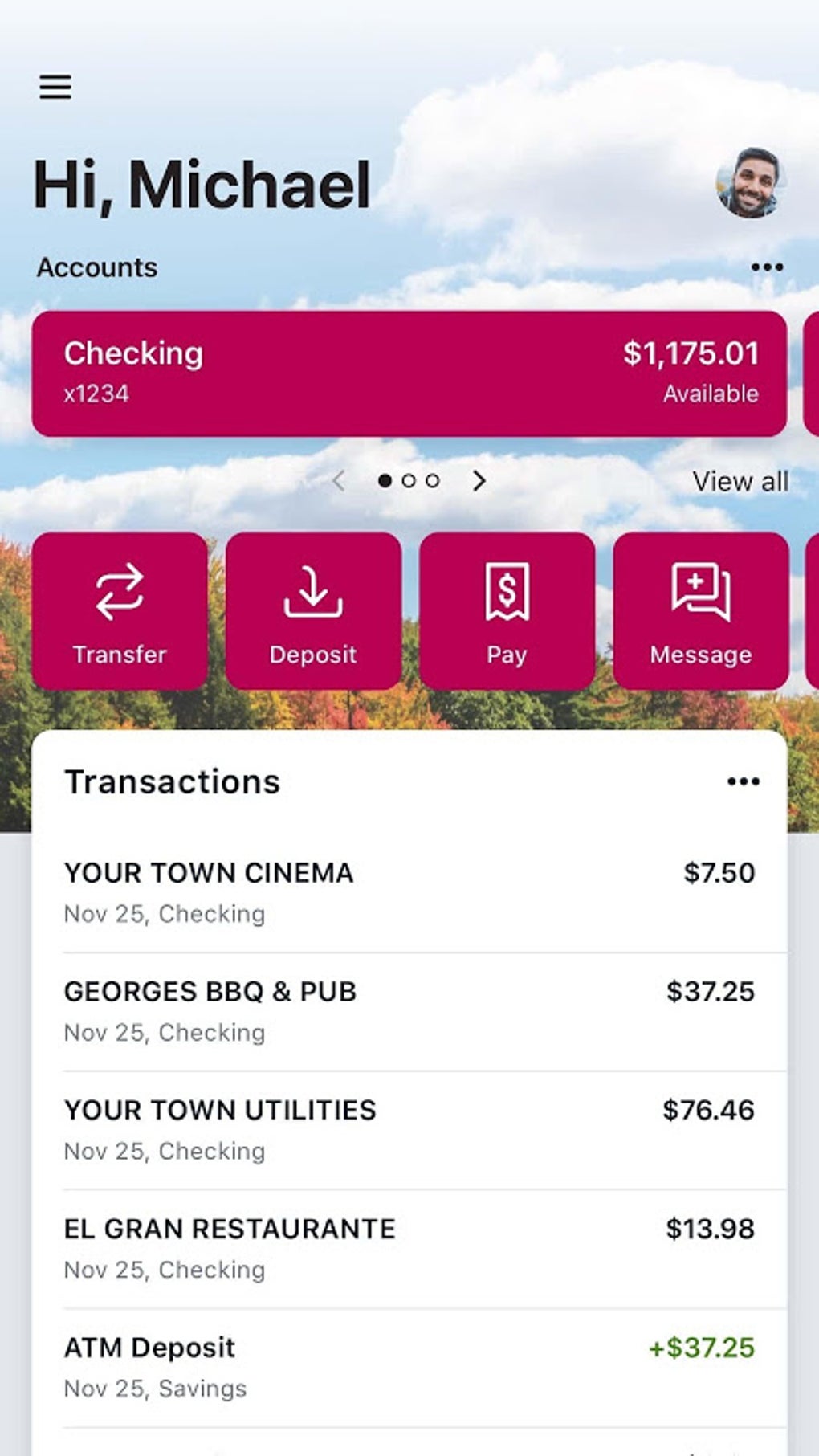This screenshot has height=1456, width=819.
Task: Open the GEORGES BBQ & PUB transaction
Action: click(409, 1008)
